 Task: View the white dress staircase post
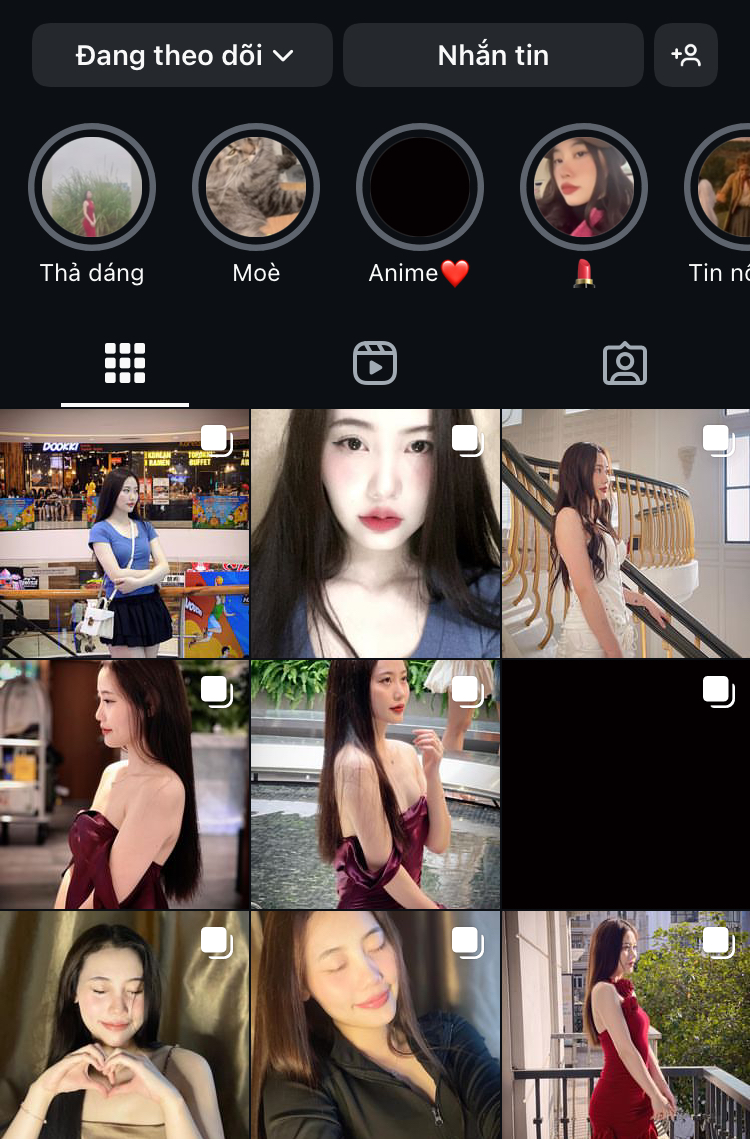(x=626, y=533)
